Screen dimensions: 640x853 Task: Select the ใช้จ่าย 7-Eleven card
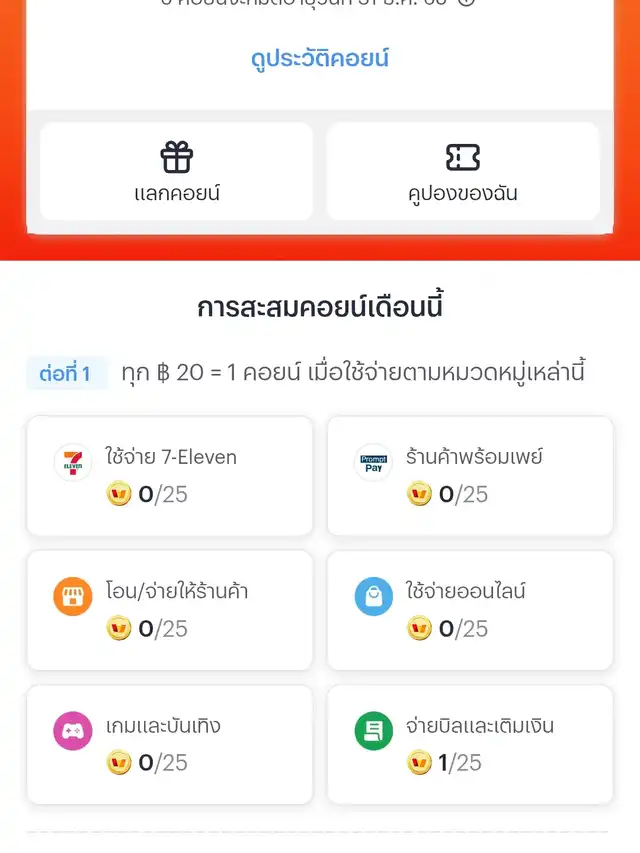[x=170, y=476]
